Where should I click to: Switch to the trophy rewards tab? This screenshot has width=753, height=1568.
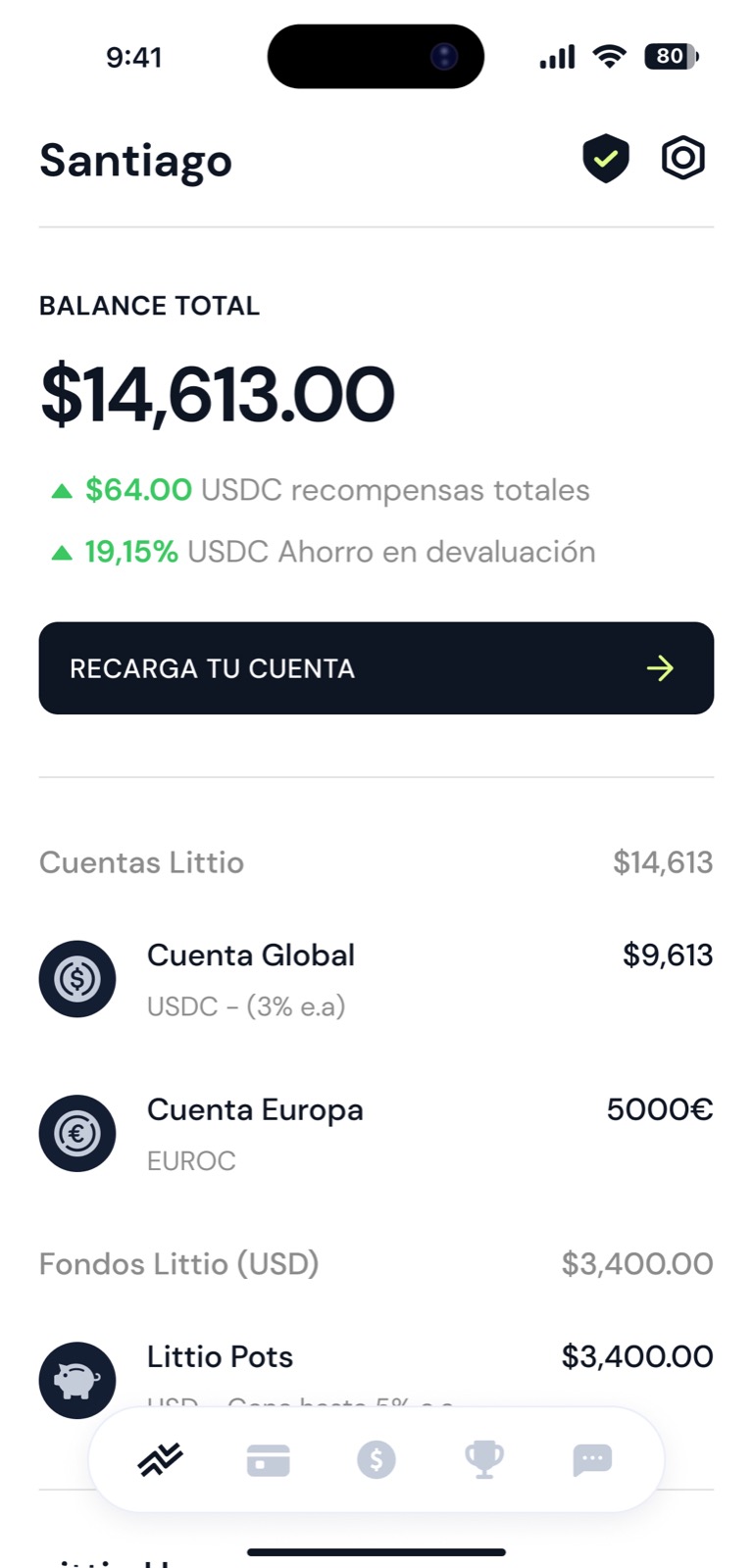484,1459
